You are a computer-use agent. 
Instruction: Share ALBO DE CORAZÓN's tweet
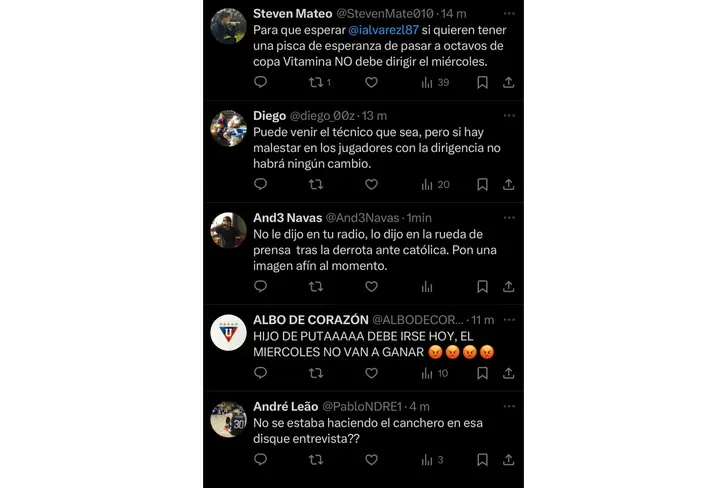click(508, 373)
